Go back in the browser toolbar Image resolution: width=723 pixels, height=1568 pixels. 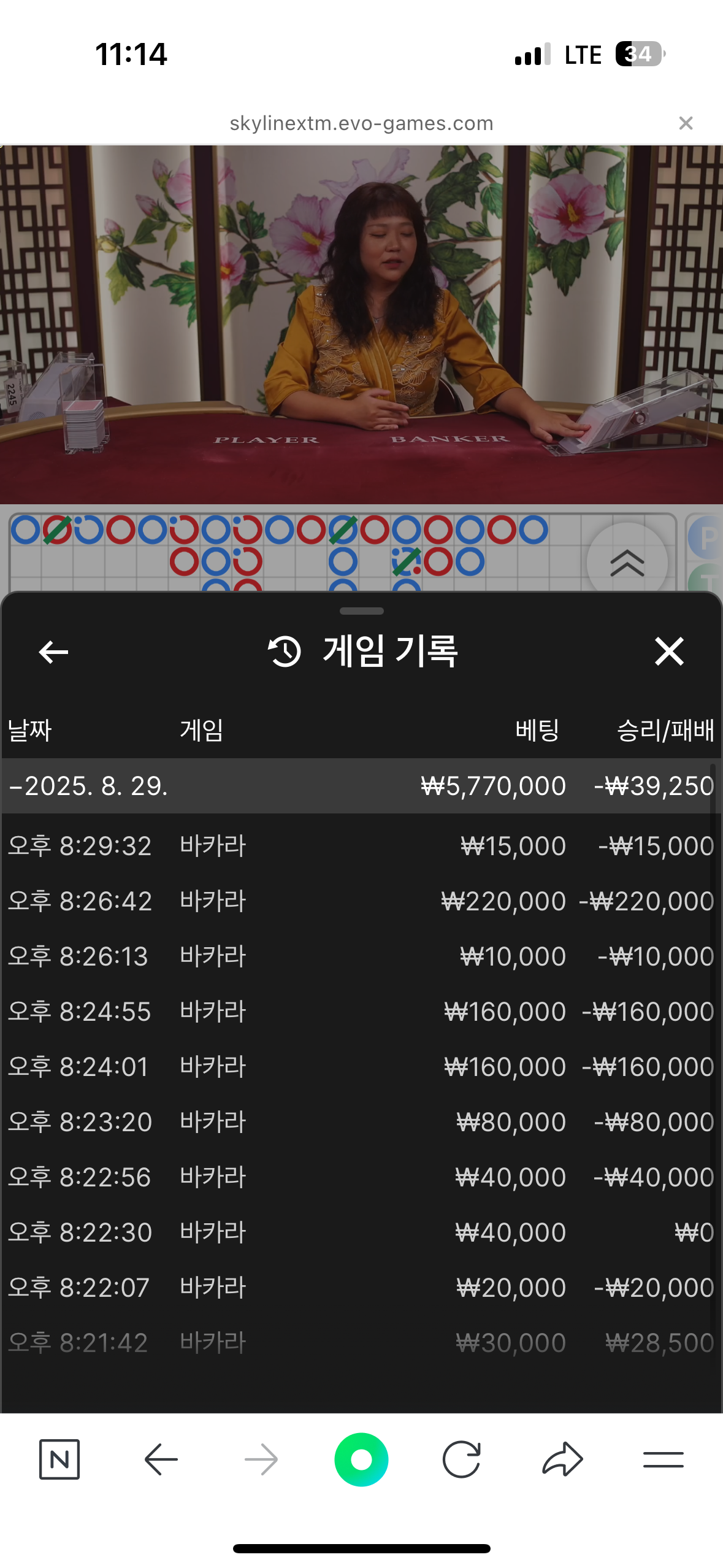(x=161, y=1459)
